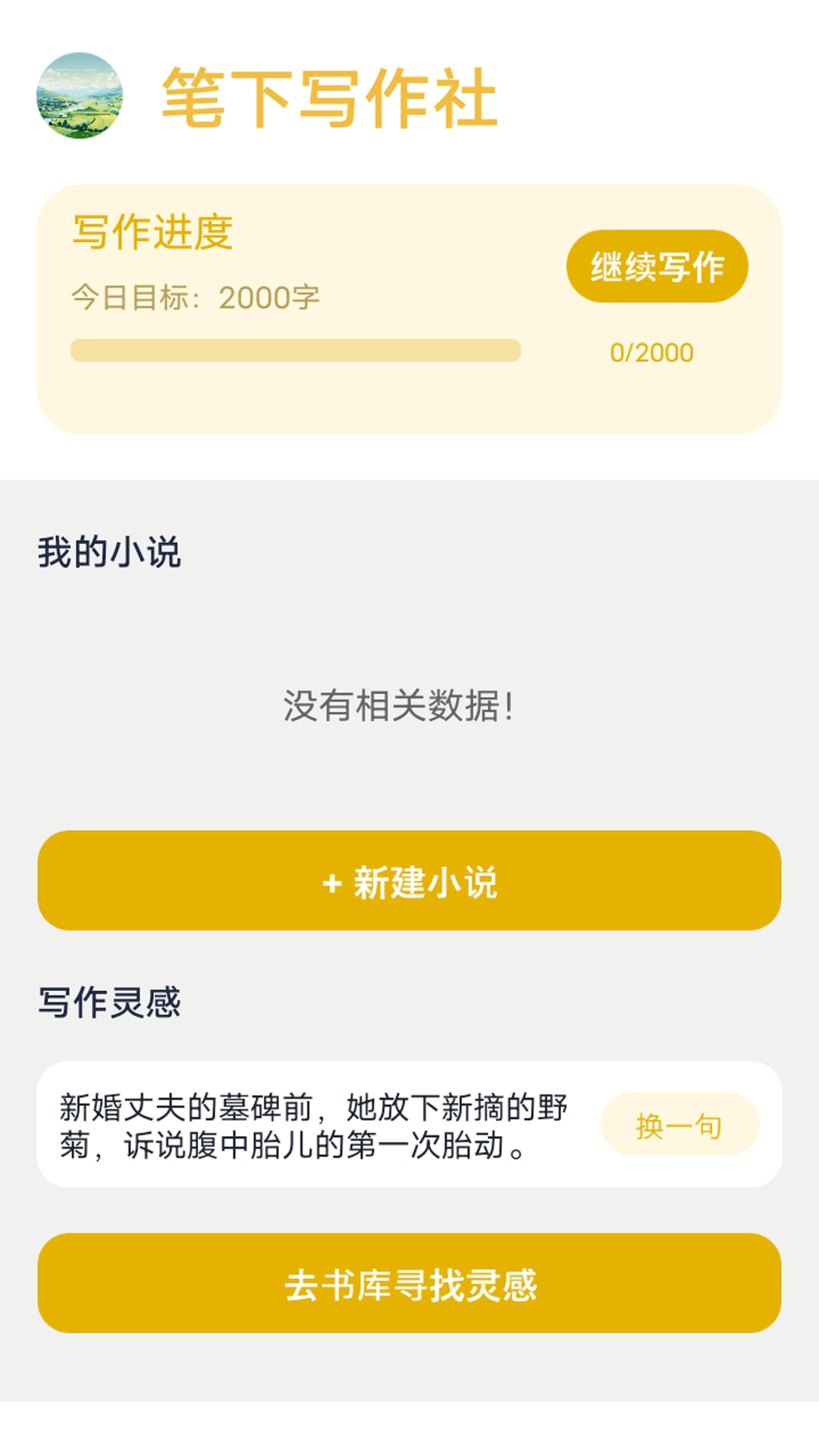Create a novel with 新建小说
Screen dimensions: 819x1456
click(x=409, y=883)
